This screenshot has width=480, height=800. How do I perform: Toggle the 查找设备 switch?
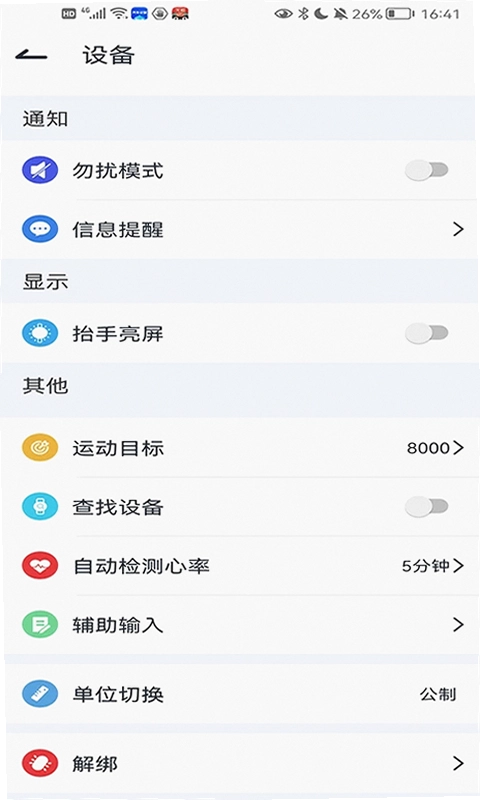click(x=426, y=506)
